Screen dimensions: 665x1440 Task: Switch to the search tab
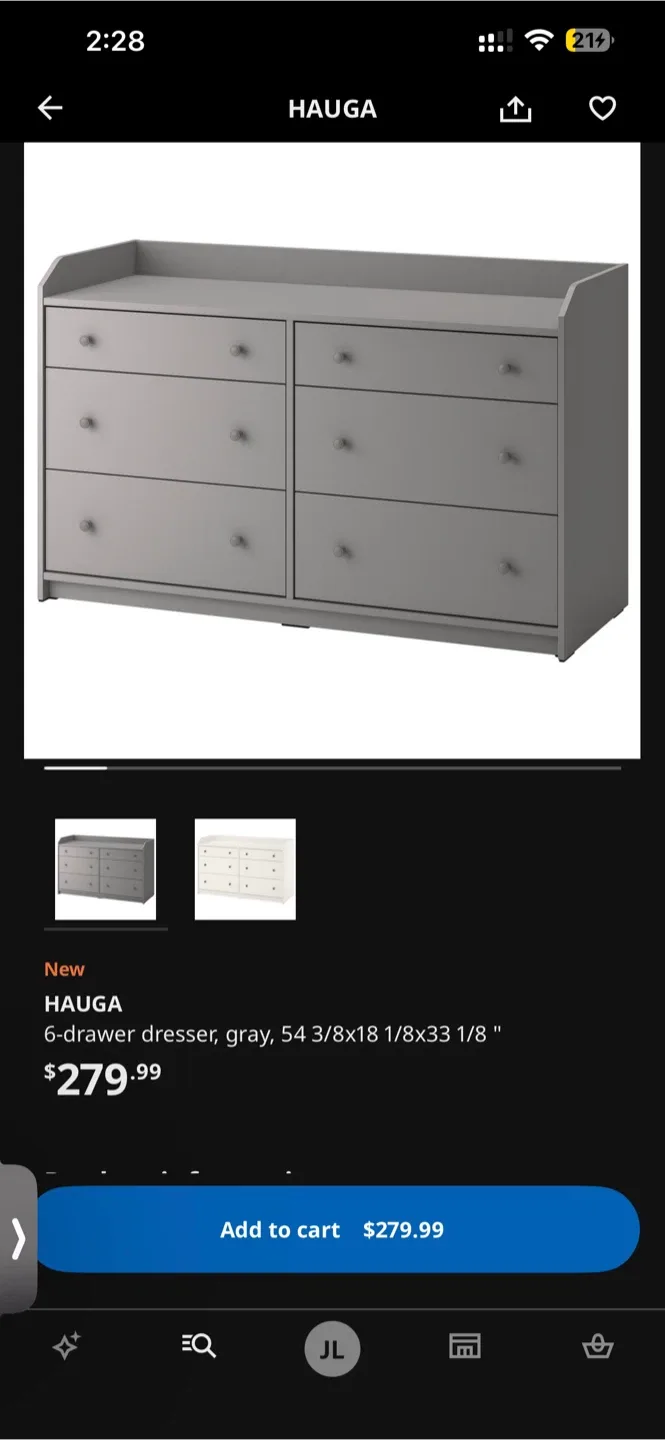point(199,1347)
